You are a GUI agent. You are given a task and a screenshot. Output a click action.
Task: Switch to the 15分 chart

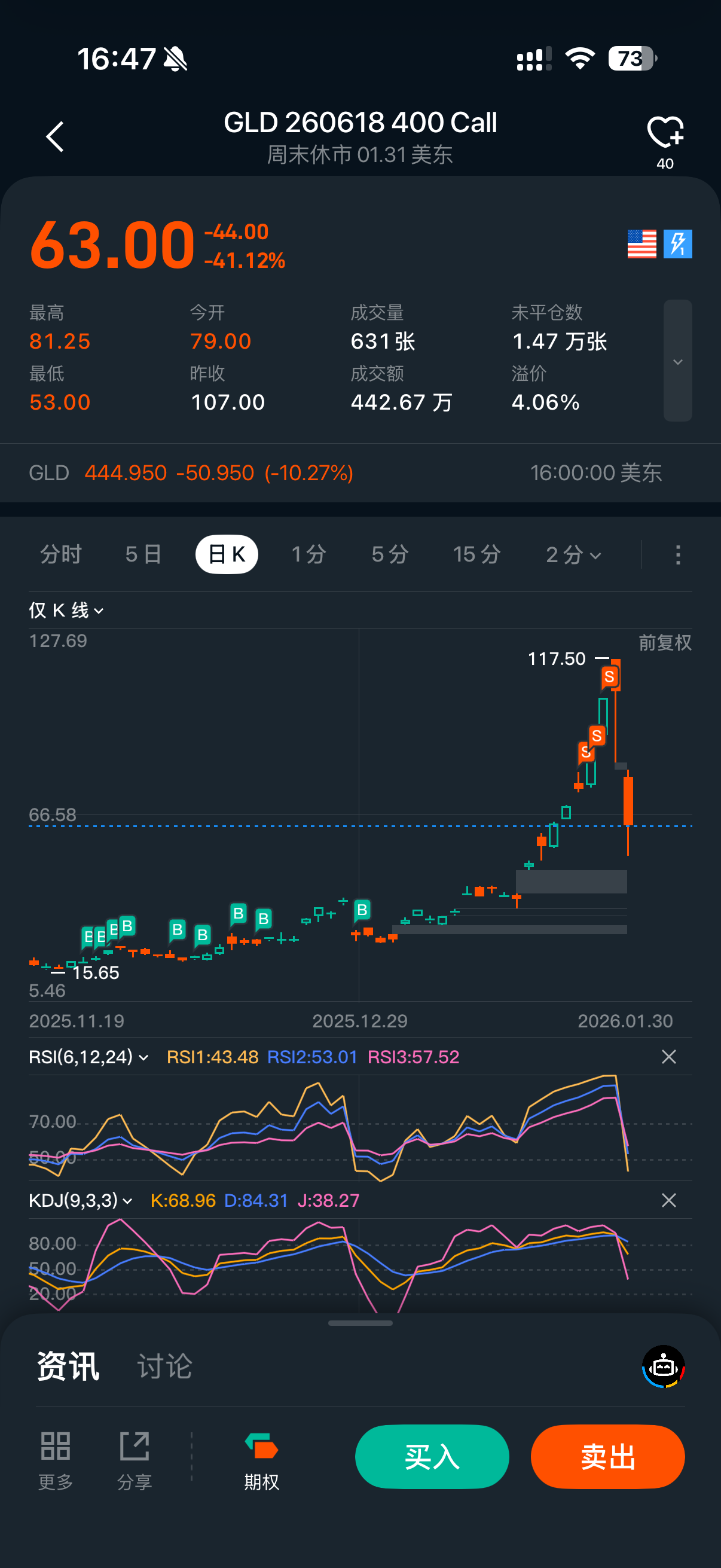tap(476, 554)
